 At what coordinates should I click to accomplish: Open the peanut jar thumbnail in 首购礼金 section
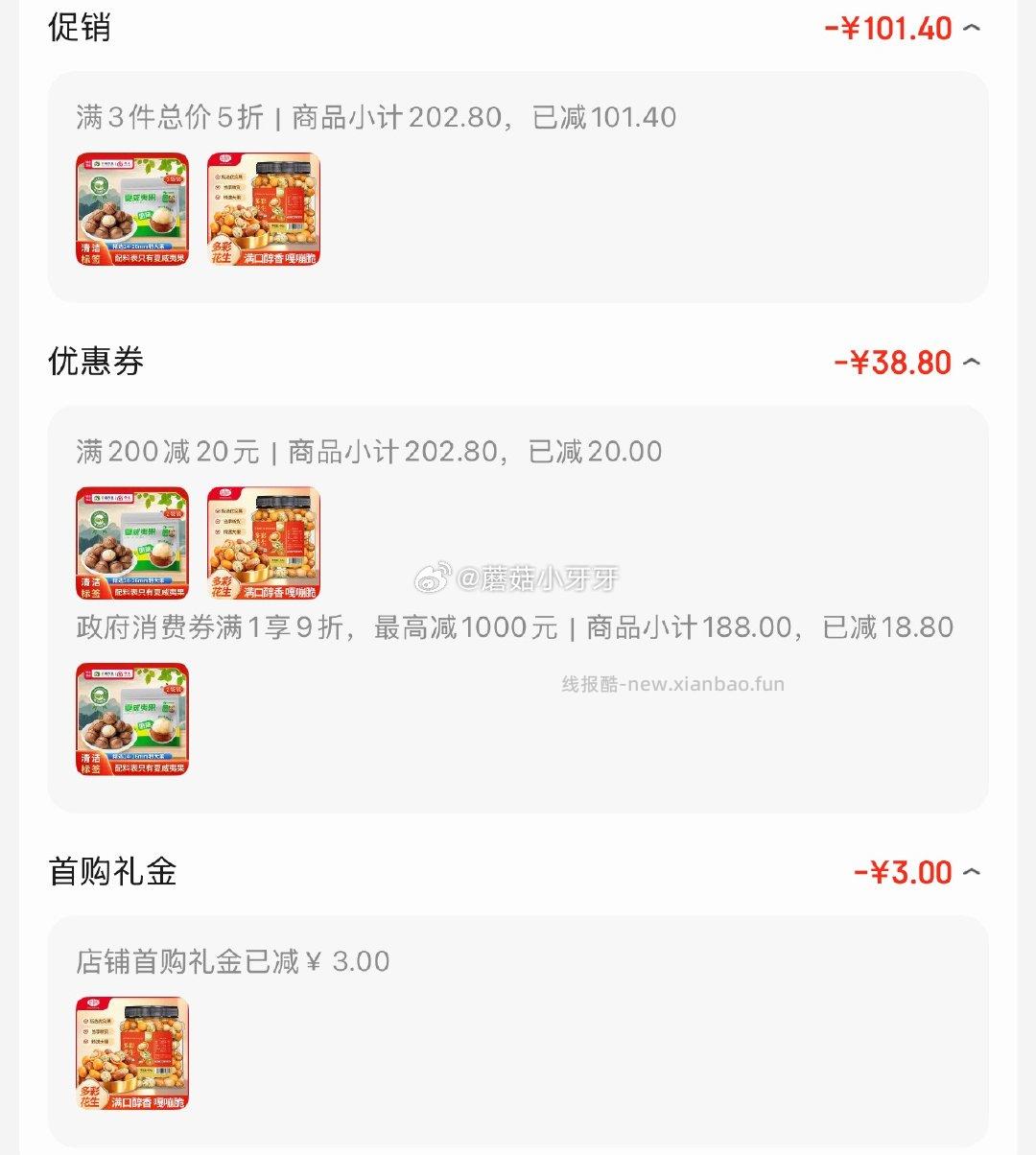[x=131, y=1052]
